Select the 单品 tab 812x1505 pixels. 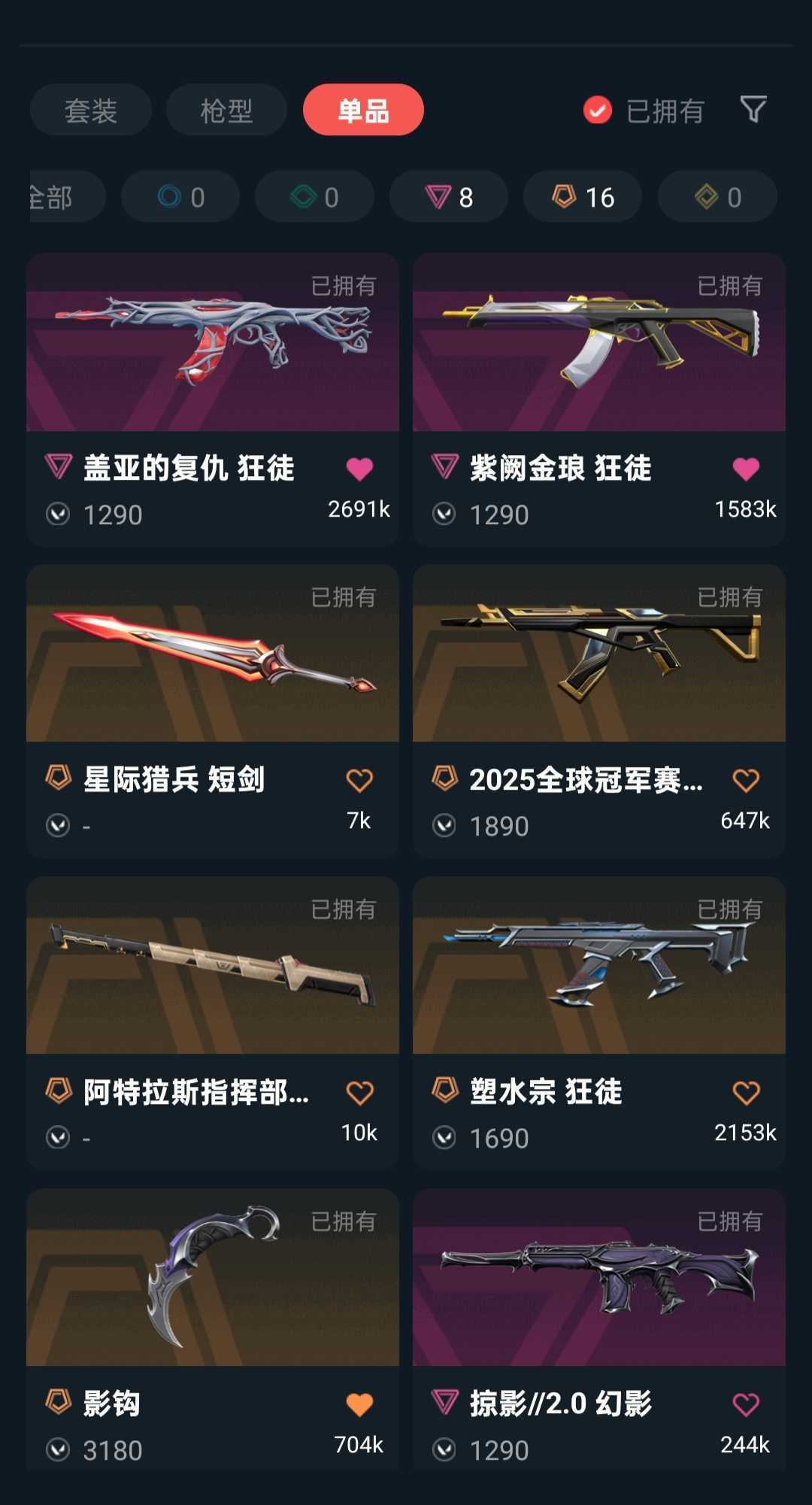pos(363,111)
